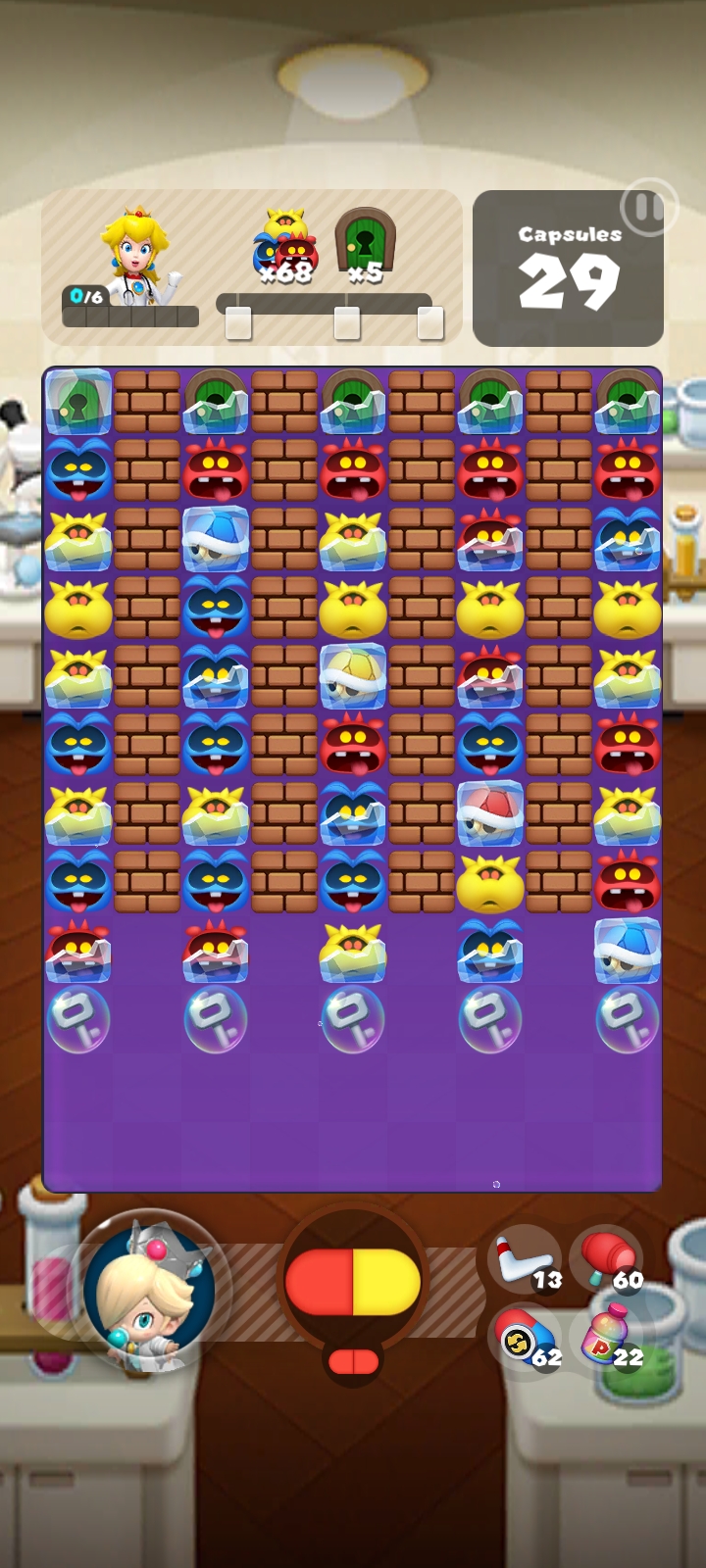Screen dimensions: 706x1568
Task: Use the red hammer item with 60 left
Action: point(607,1259)
